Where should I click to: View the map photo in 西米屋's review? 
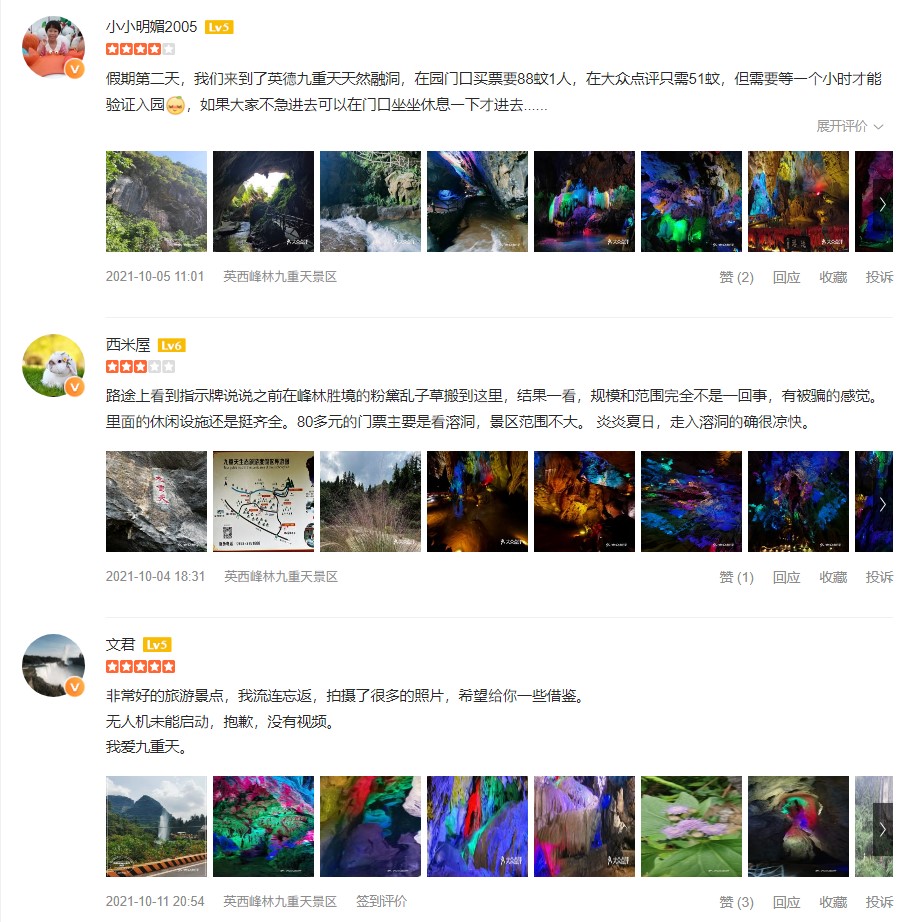[263, 501]
